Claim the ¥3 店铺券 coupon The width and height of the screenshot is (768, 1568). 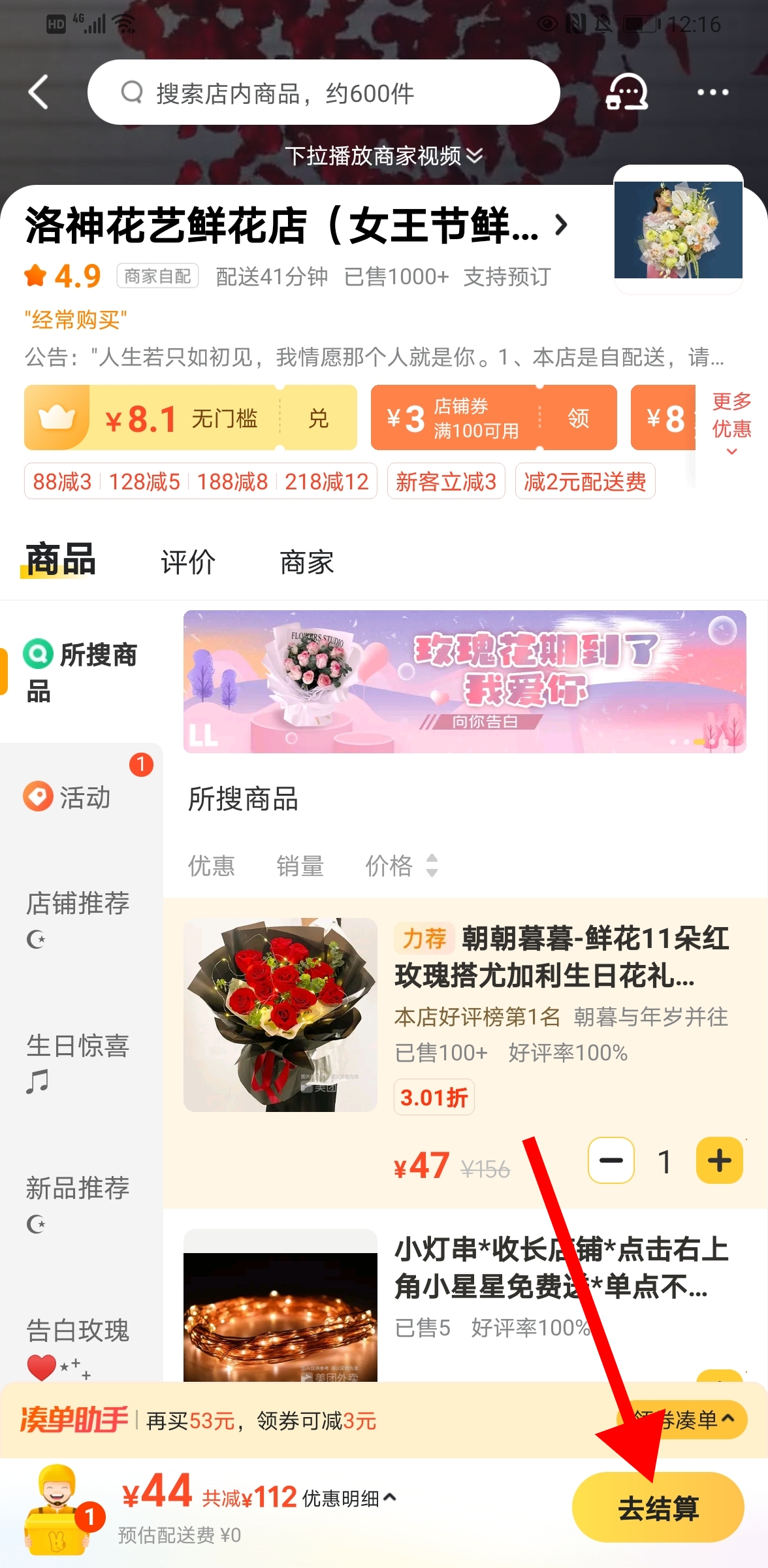coord(578,418)
